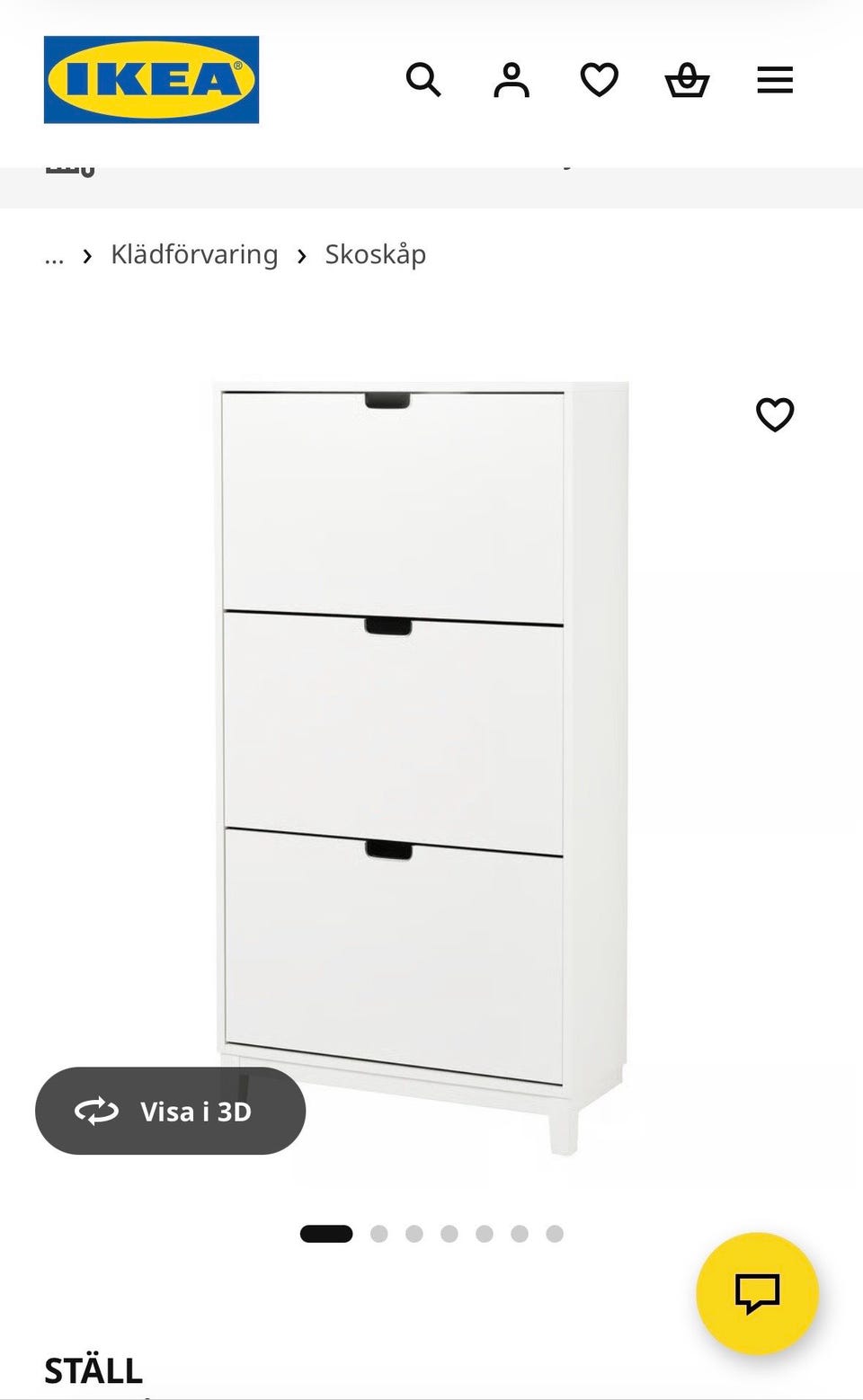Jump to the second image dot
The image size is (863, 1400).
(379, 1234)
